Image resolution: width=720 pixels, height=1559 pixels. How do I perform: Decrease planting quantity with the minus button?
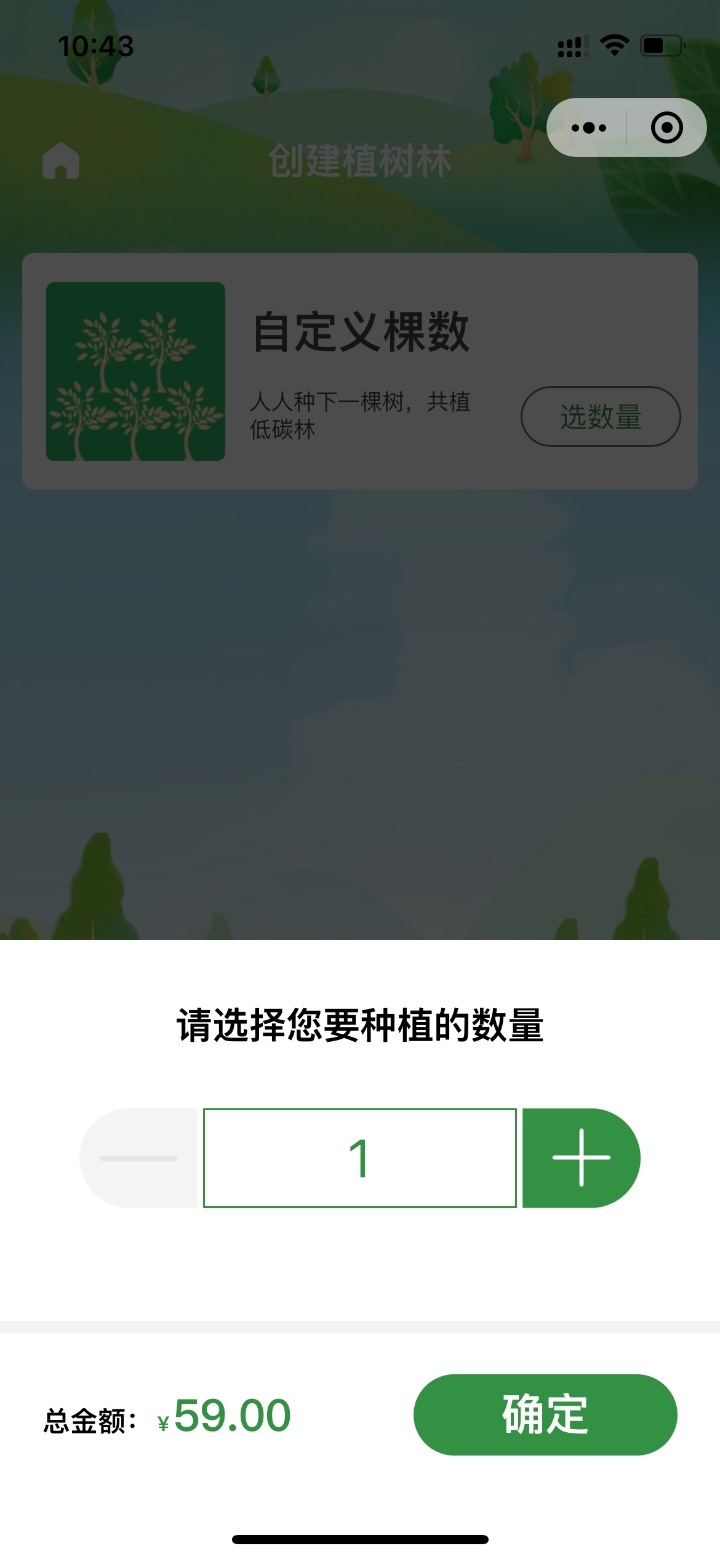pyautogui.click(x=139, y=1158)
